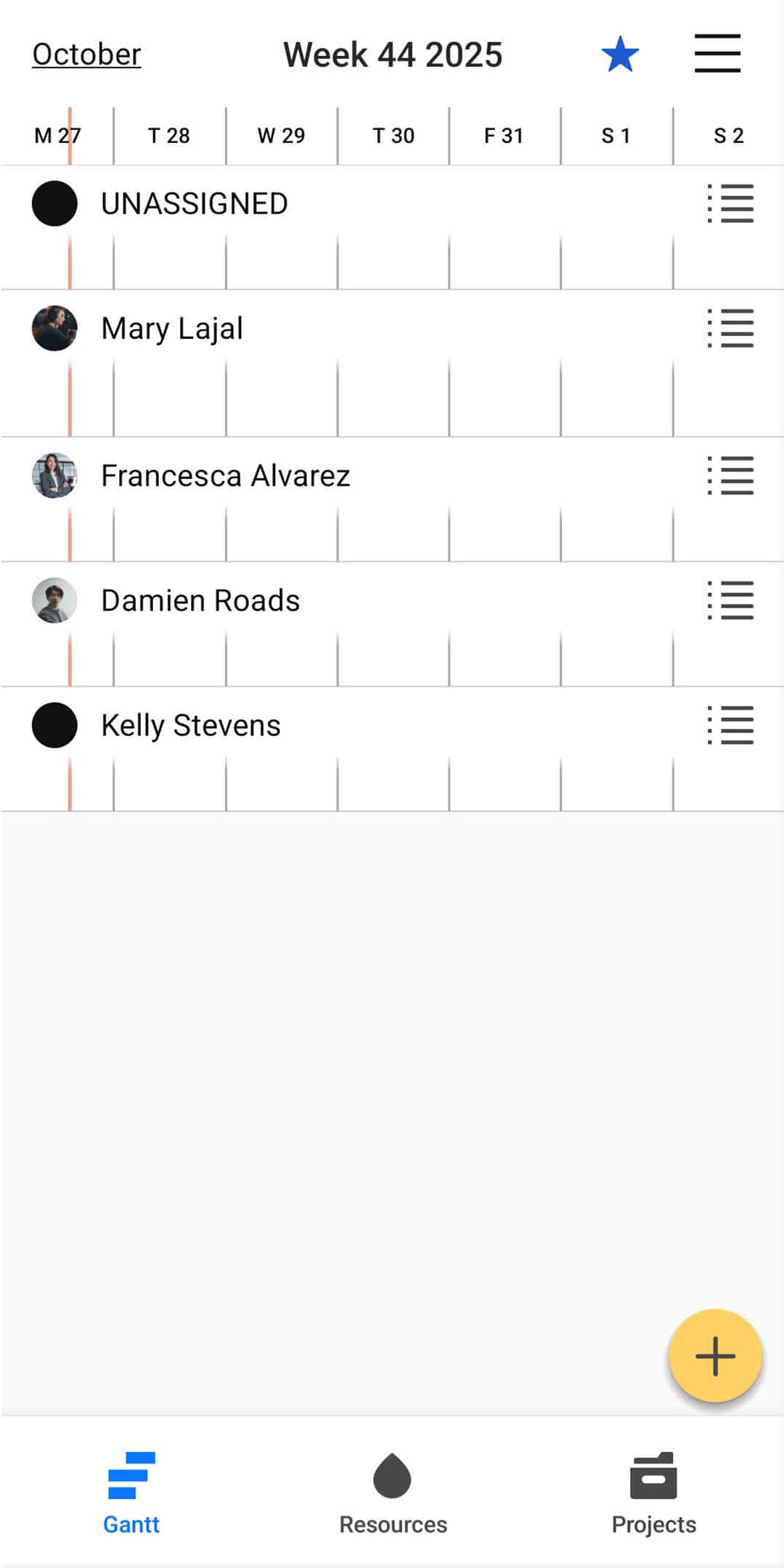Open task list for Mary Lajal

point(730,329)
